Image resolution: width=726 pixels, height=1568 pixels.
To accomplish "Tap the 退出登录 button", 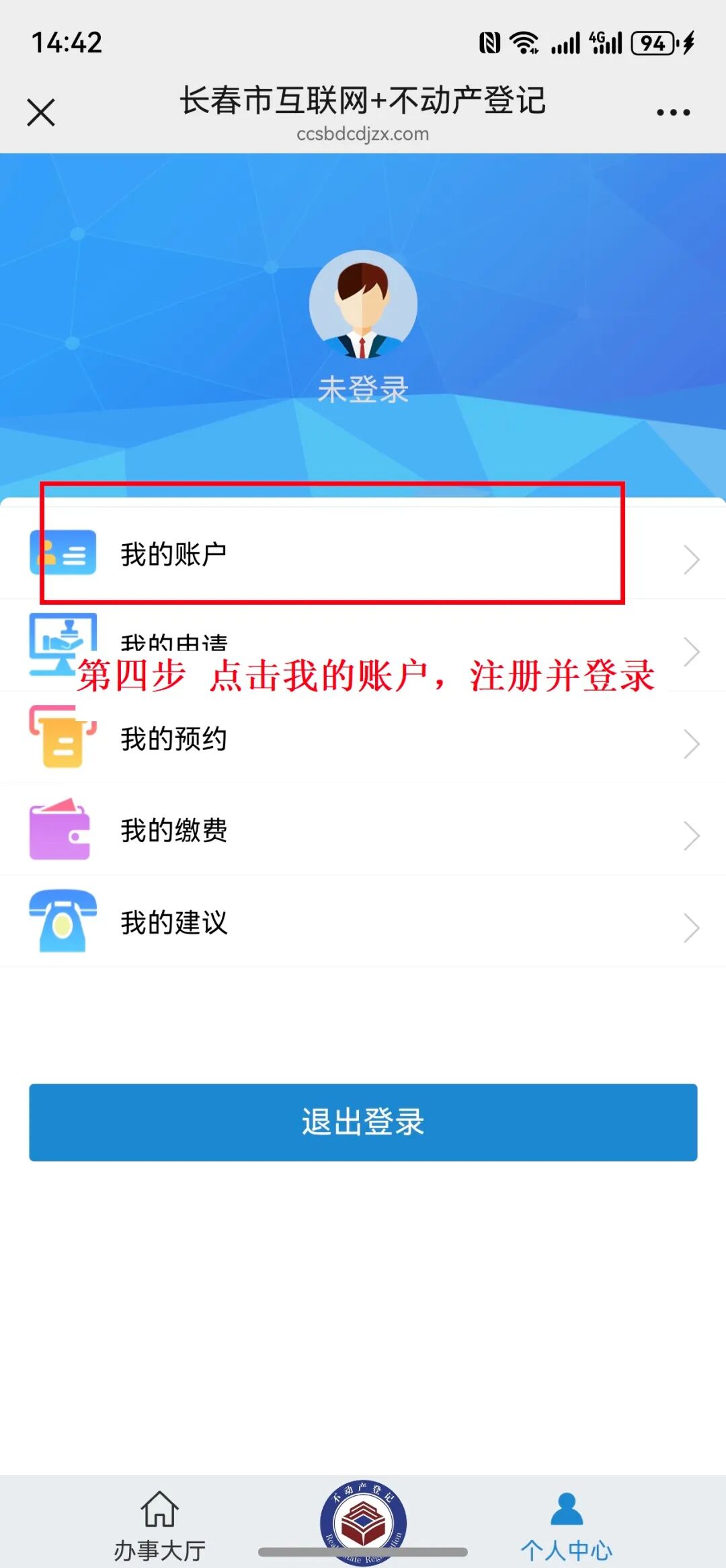I will (x=363, y=1122).
